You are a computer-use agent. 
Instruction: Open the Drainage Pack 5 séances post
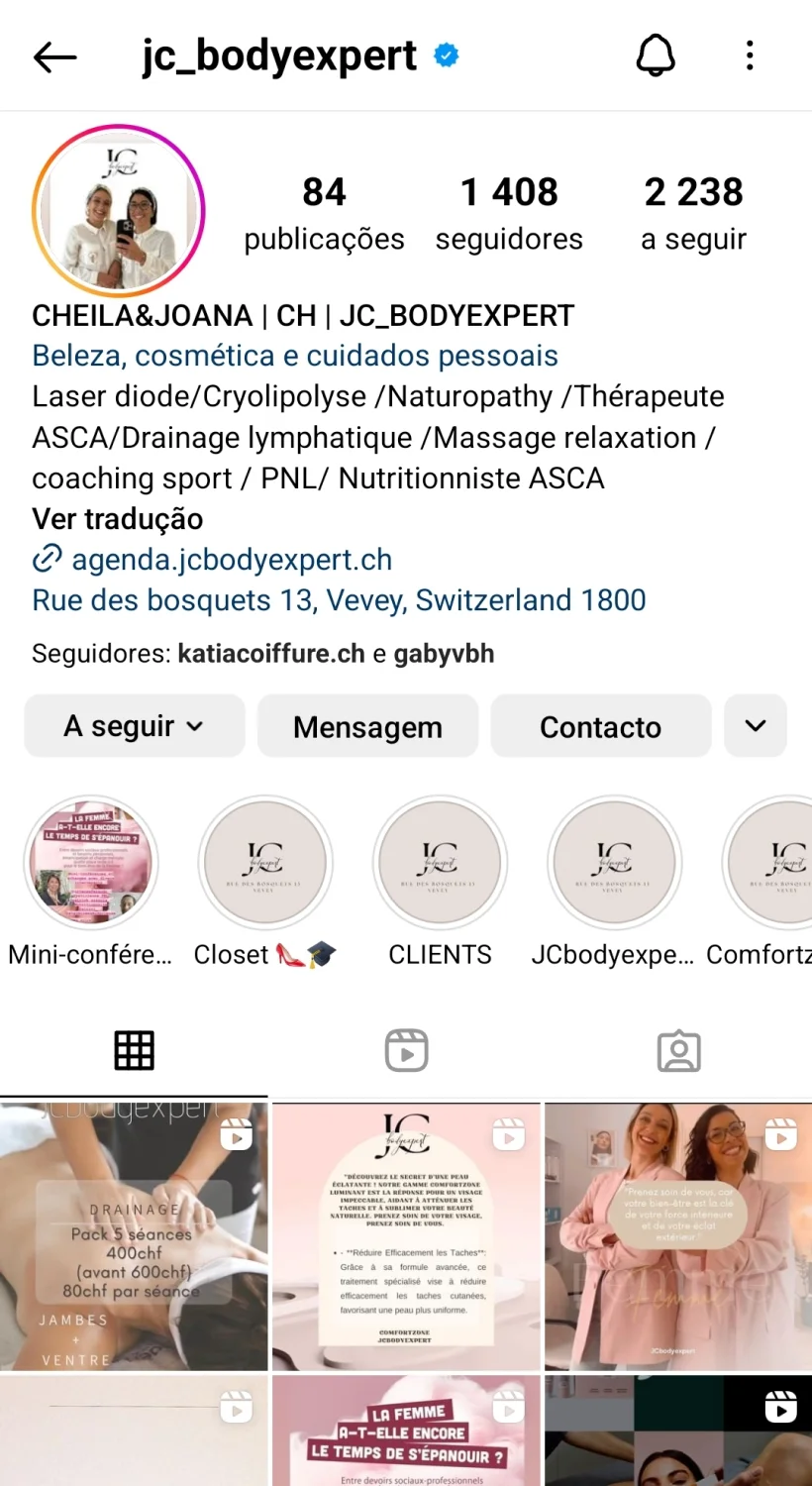tap(134, 1236)
